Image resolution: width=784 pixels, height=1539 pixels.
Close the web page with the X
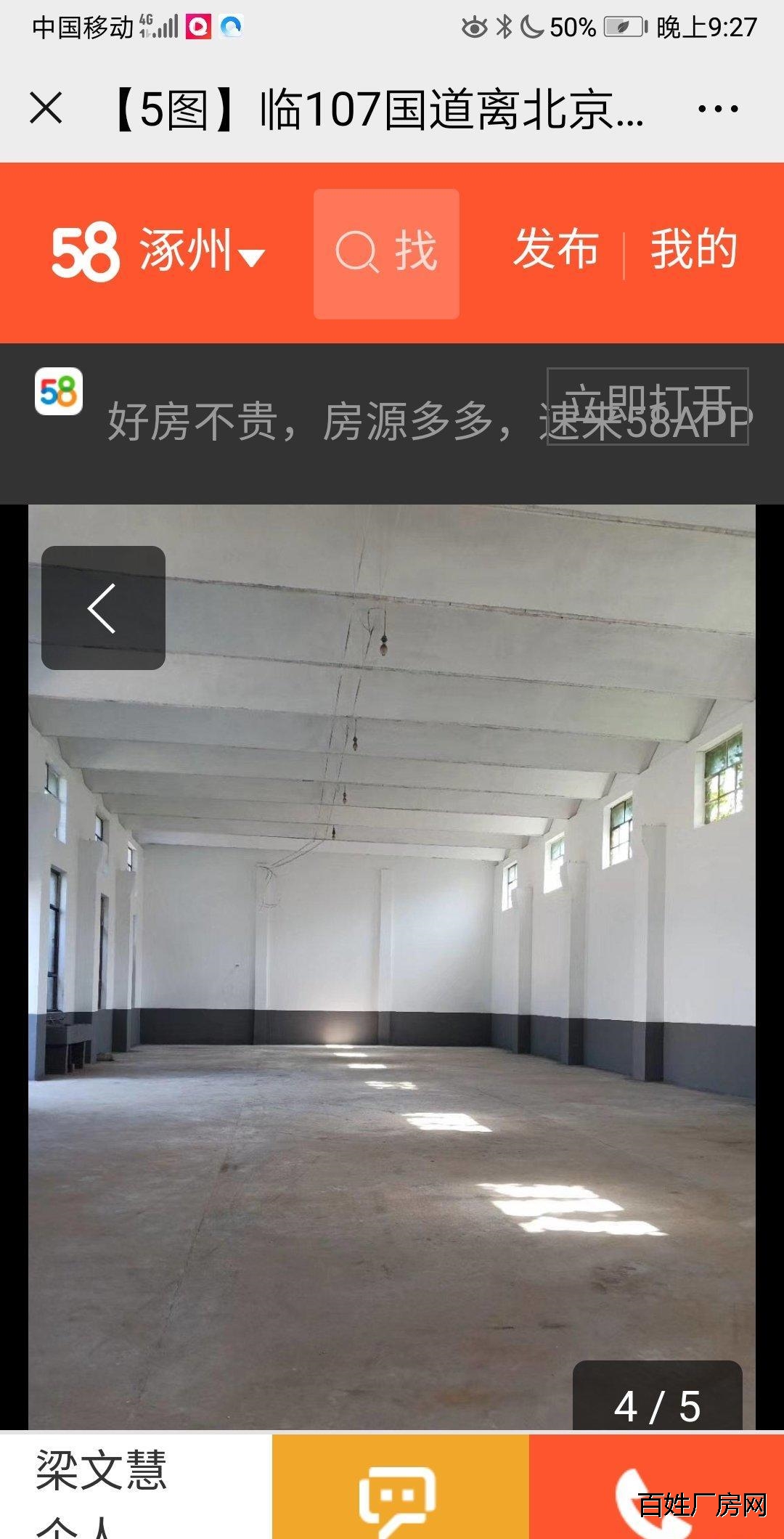coord(46,109)
